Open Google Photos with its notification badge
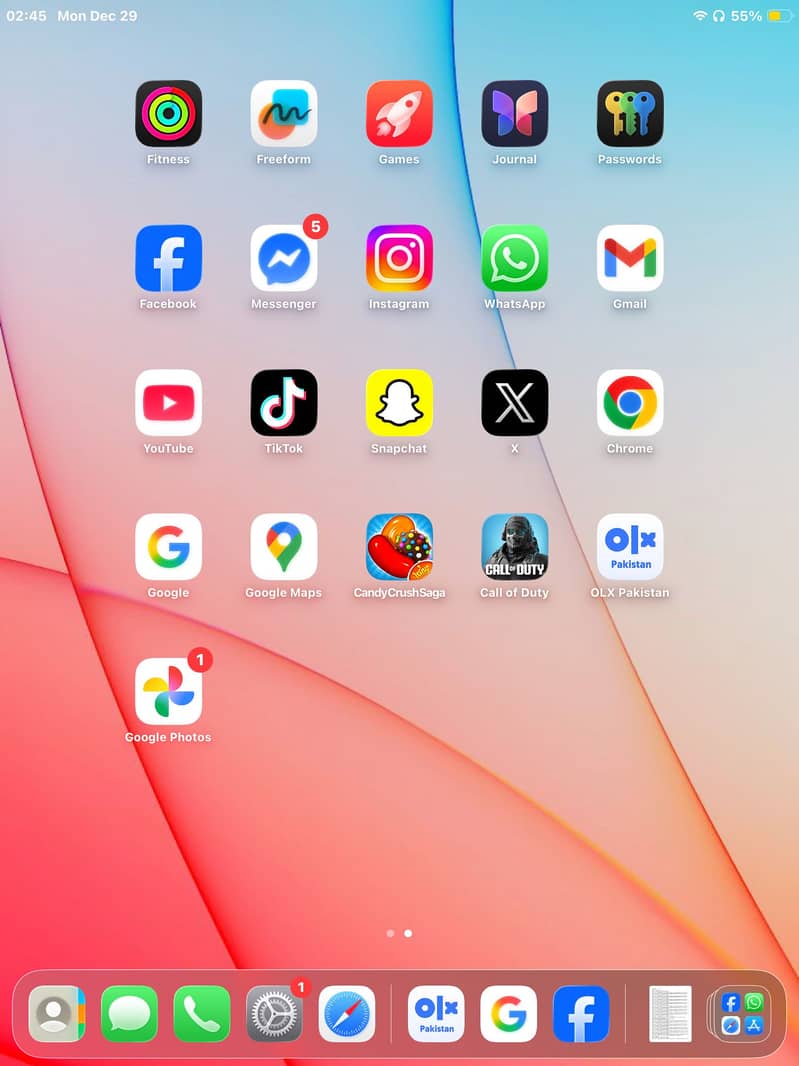The height and width of the screenshot is (1066, 799). point(168,690)
